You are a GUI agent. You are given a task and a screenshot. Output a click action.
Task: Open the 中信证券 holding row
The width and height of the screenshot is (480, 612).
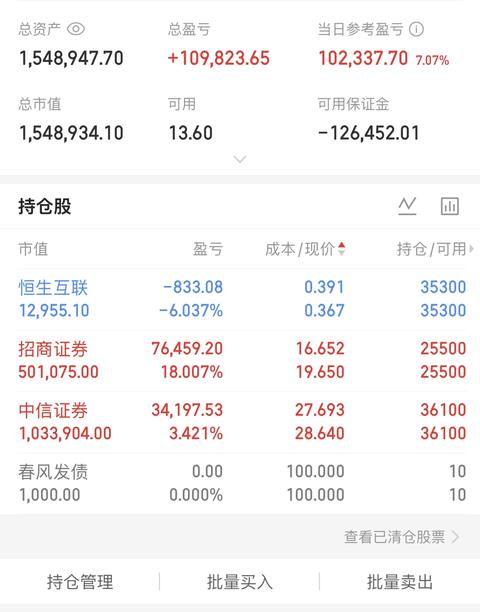[242, 422]
